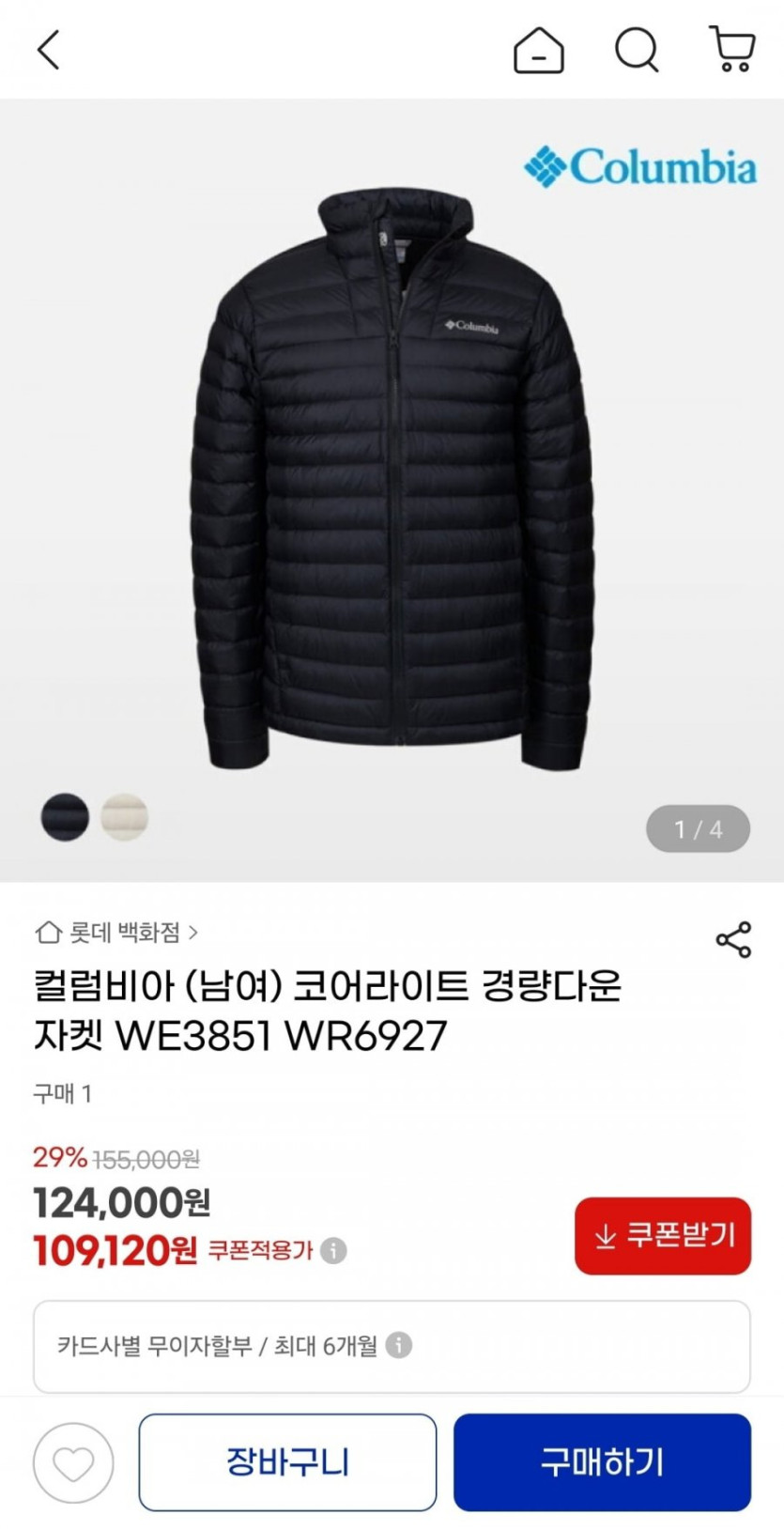Open the home icon in the top bar
Image resolution: width=784 pixels, height=1529 pixels.
[x=539, y=50]
